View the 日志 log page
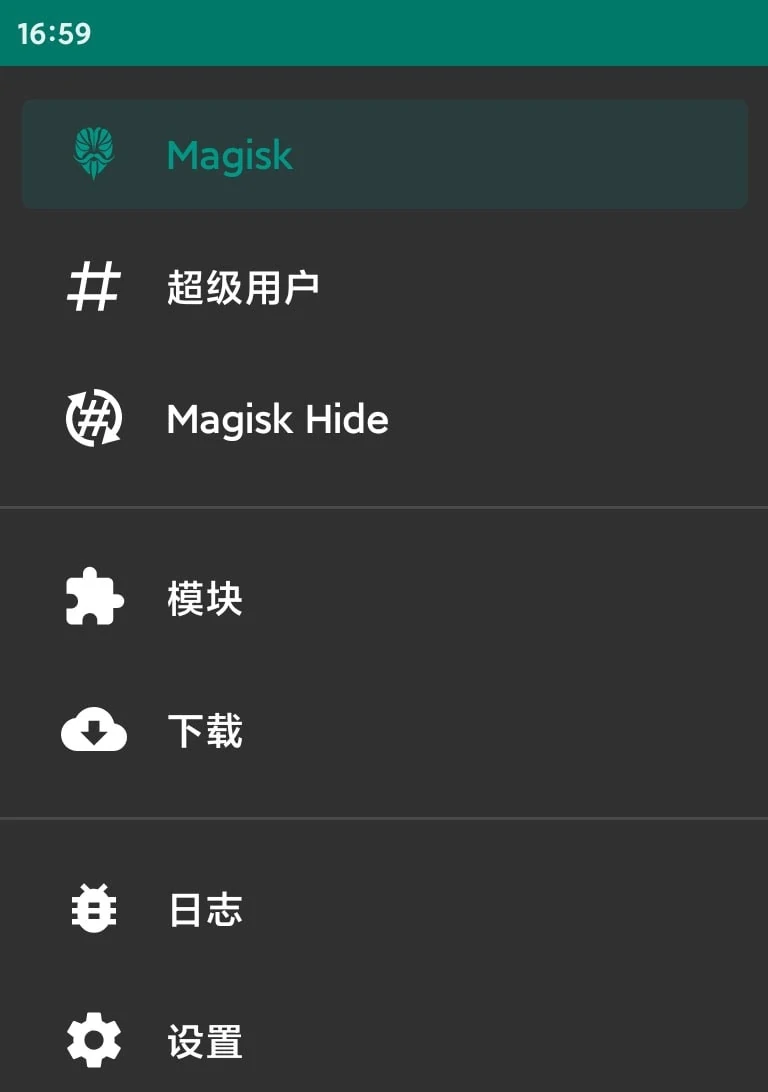The image size is (768, 1092). (204, 908)
